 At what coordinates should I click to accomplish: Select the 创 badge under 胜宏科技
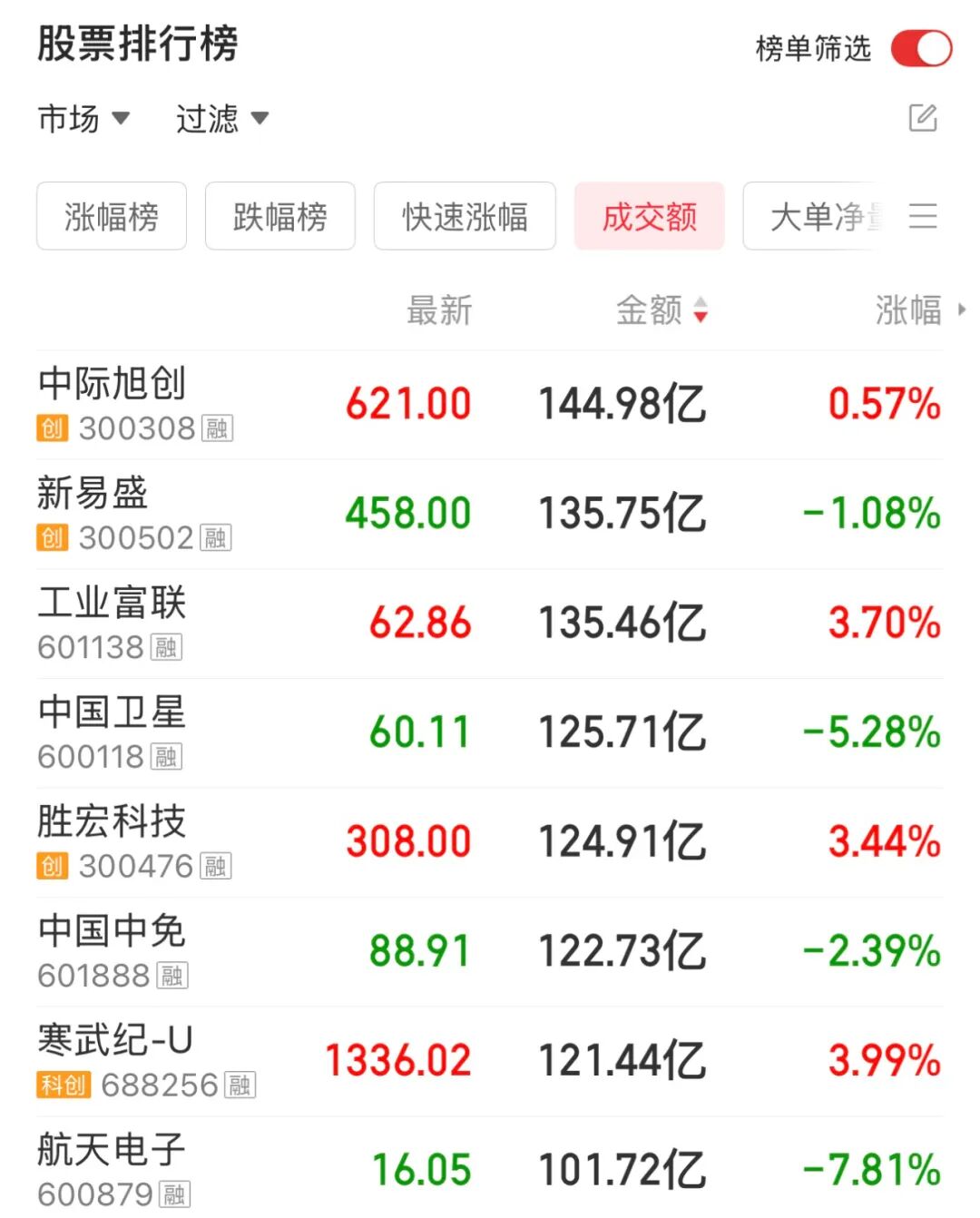coord(53,866)
